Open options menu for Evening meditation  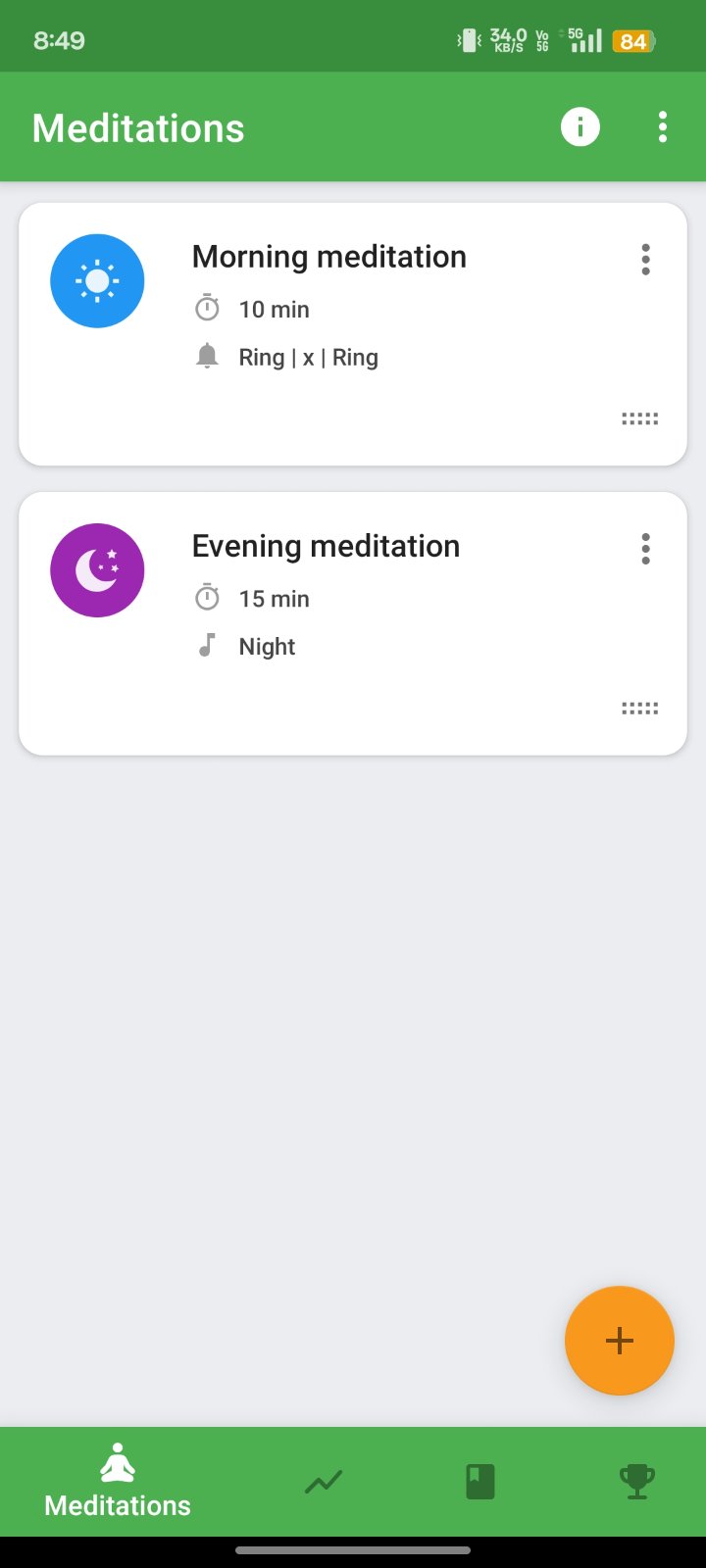645,549
